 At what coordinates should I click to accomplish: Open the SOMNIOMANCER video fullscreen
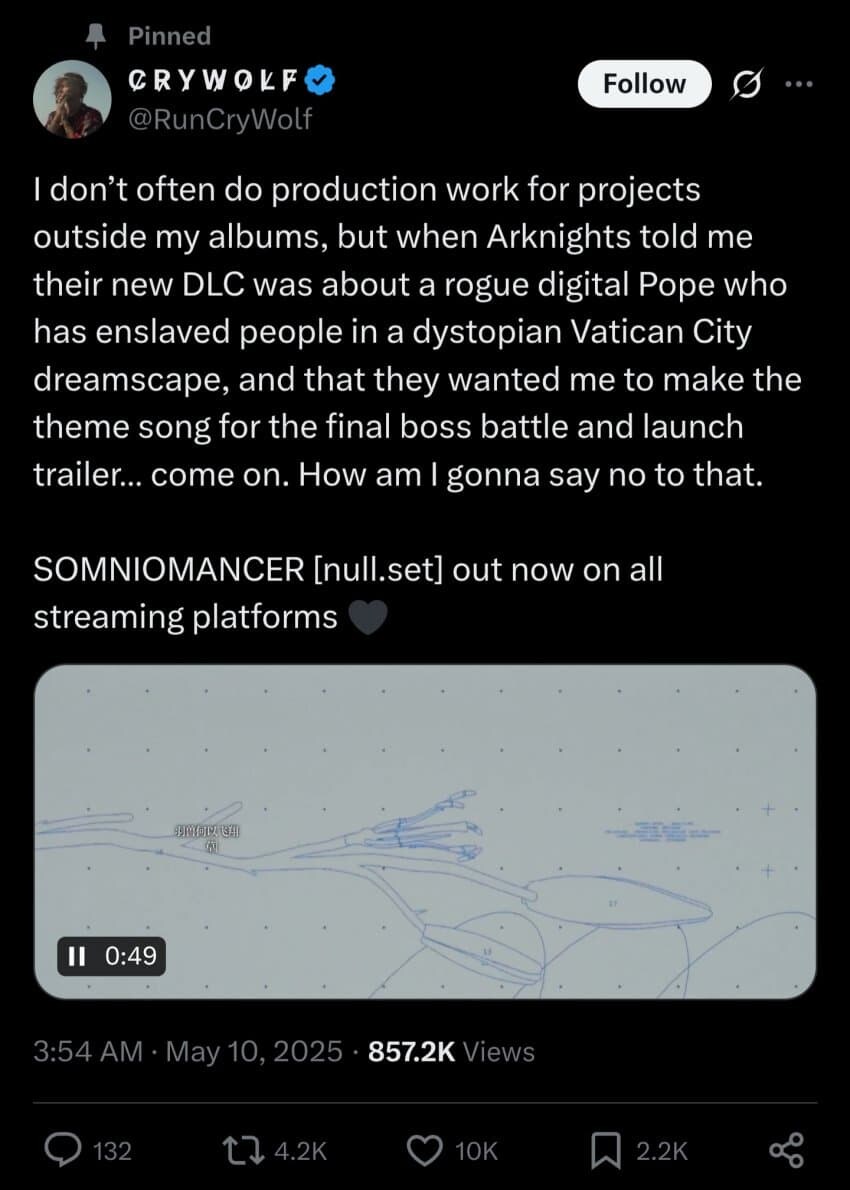point(425,830)
